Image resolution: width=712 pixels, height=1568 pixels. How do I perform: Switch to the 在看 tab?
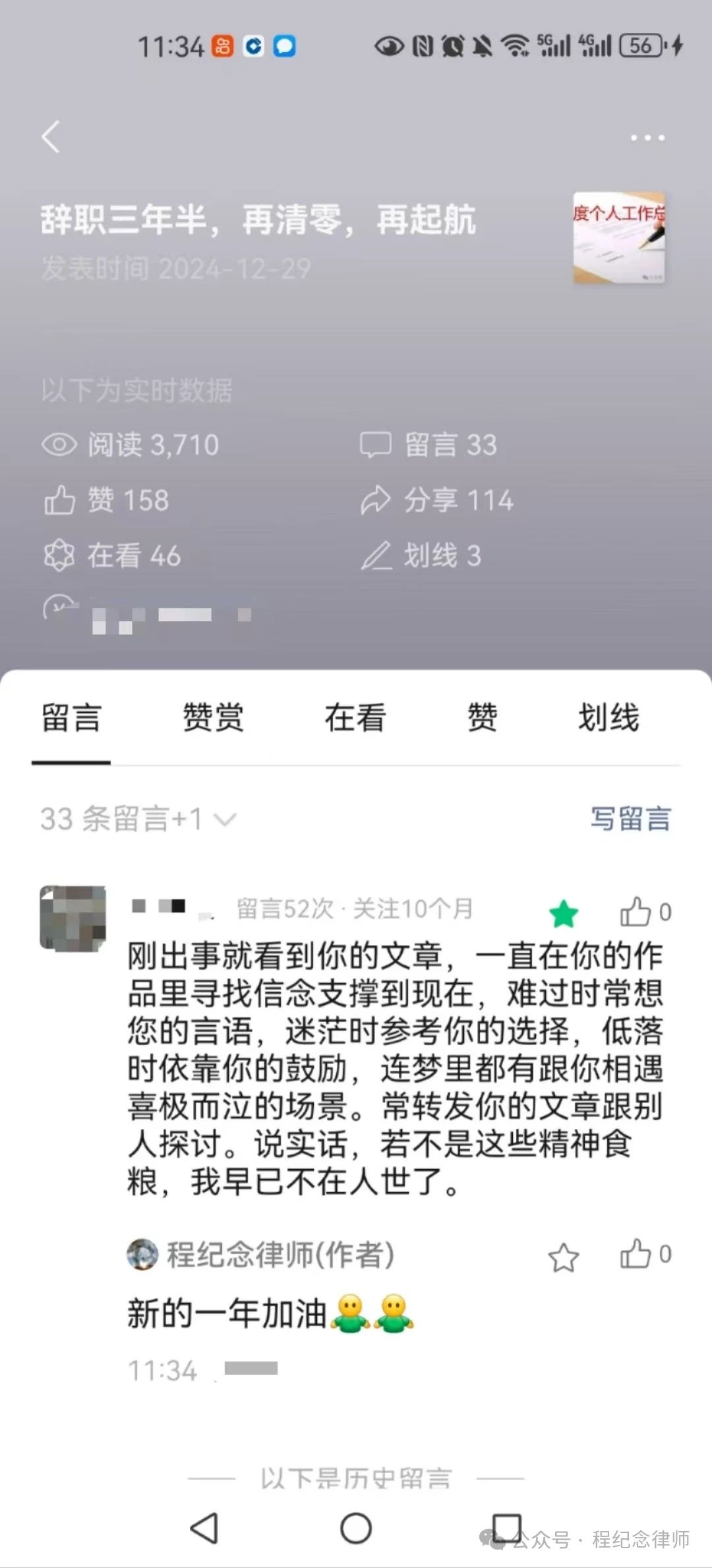pos(355,718)
